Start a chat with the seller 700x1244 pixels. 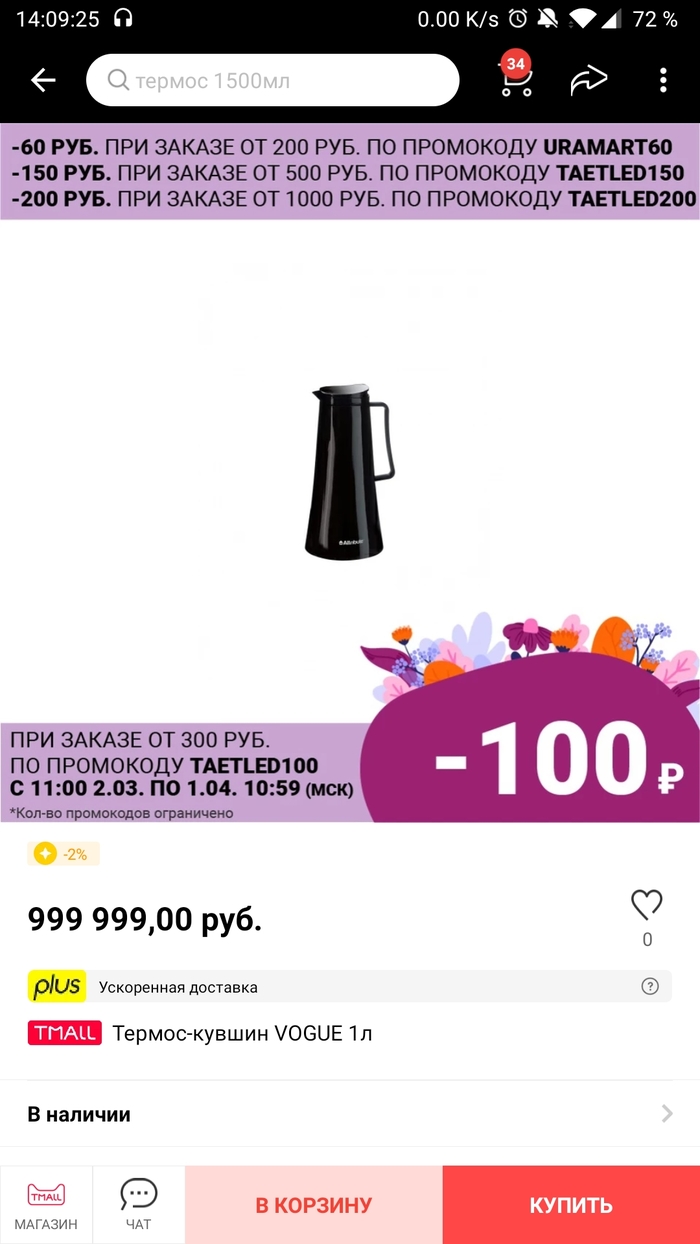click(x=138, y=1204)
